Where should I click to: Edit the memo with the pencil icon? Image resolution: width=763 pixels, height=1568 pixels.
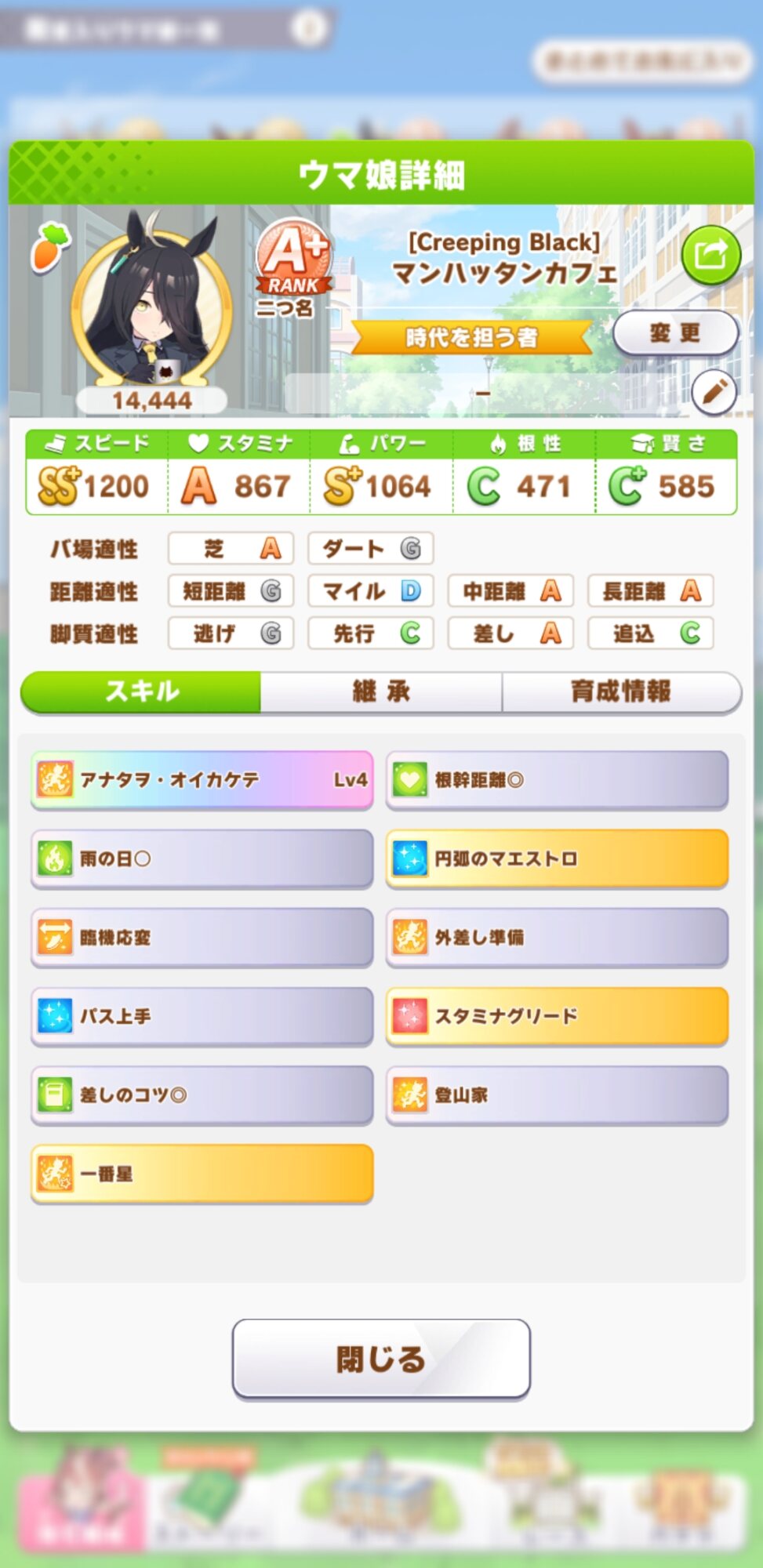pyautogui.click(x=714, y=391)
